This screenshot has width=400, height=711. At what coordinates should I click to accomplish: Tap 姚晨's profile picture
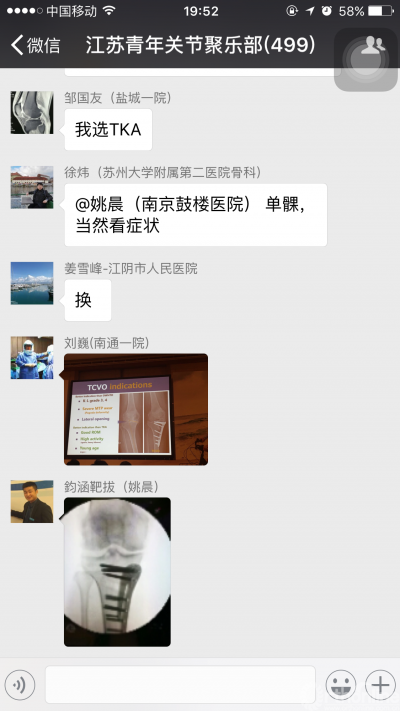[32, 502]
